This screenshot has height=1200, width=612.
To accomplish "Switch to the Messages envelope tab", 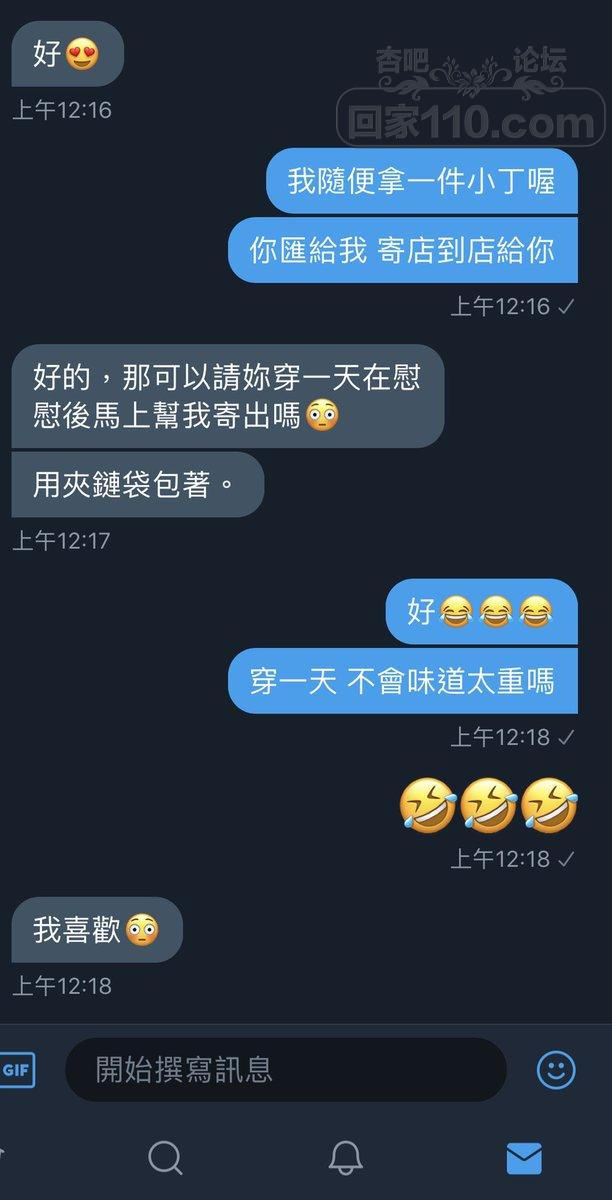I will pos(524,1158).
